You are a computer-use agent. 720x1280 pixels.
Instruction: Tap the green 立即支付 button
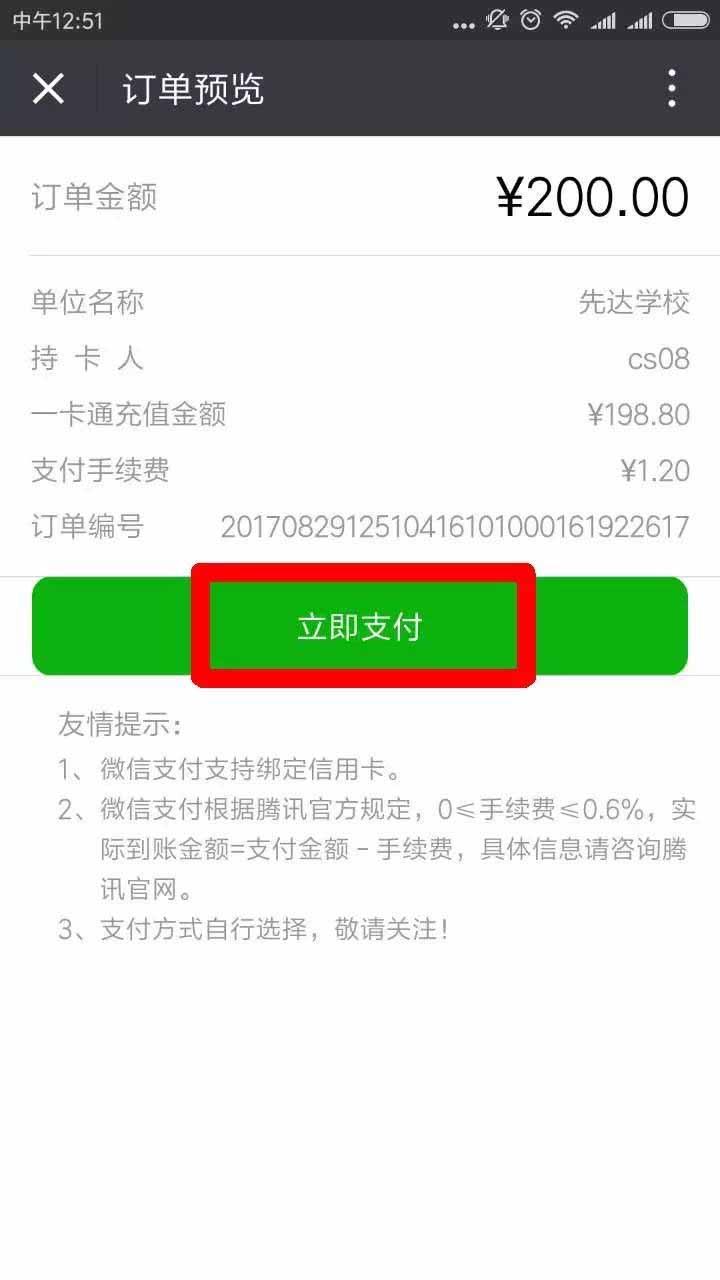[x=360, y=626]
